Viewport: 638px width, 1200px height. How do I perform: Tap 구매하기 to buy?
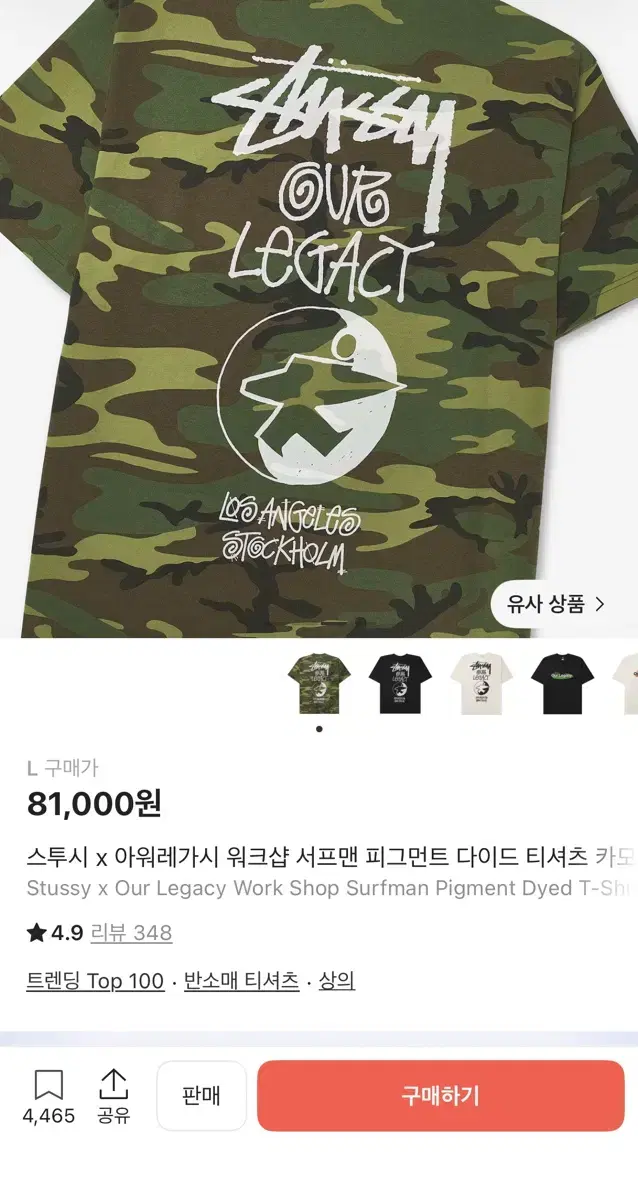(441, 1096)
